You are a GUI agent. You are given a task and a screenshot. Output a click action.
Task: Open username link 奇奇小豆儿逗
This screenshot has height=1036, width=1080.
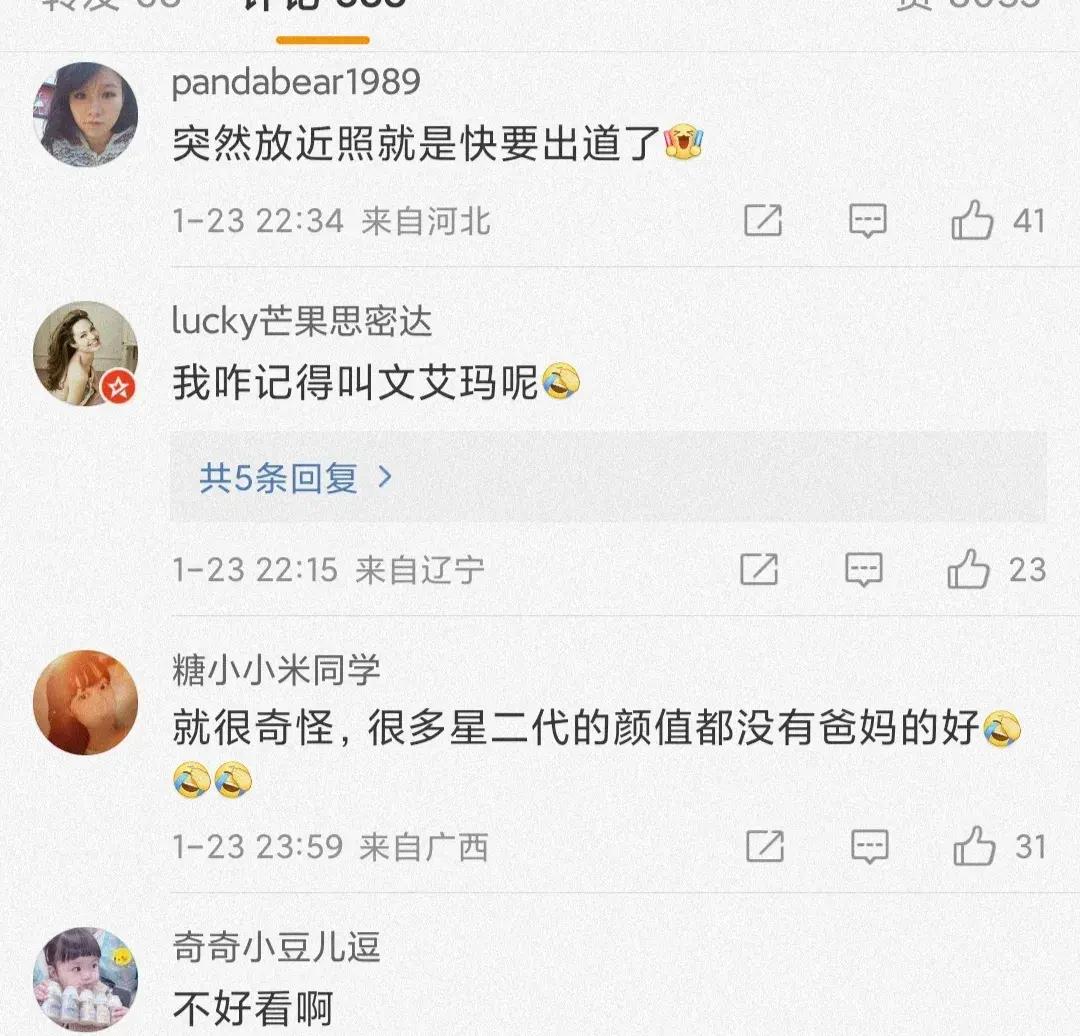coord(276,946)
